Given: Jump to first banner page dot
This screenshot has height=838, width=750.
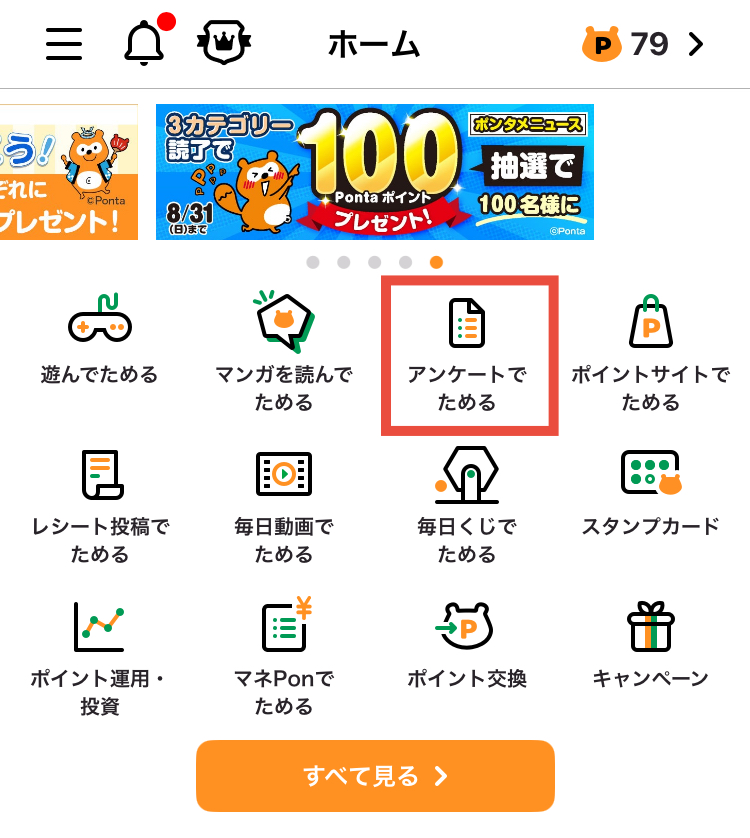Looking at the screenshot, I should (313, 262).
